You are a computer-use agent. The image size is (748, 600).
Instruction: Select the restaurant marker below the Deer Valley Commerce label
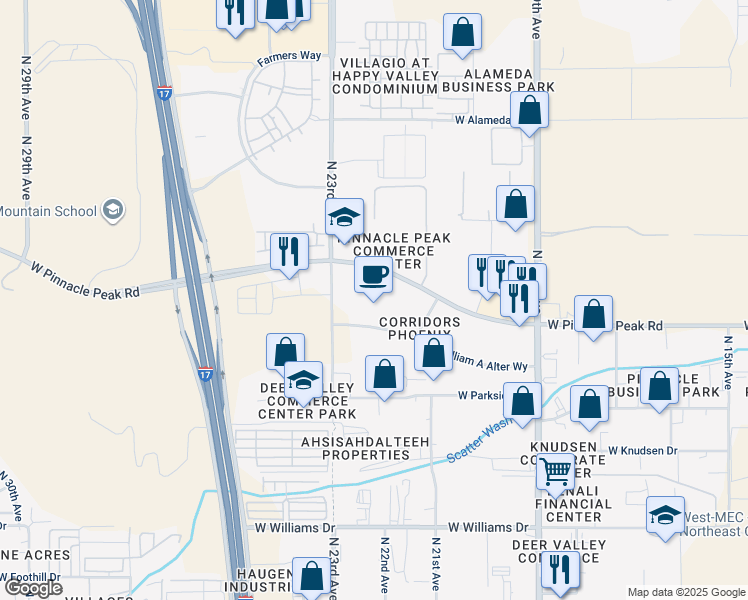click(x=560, y=569)
